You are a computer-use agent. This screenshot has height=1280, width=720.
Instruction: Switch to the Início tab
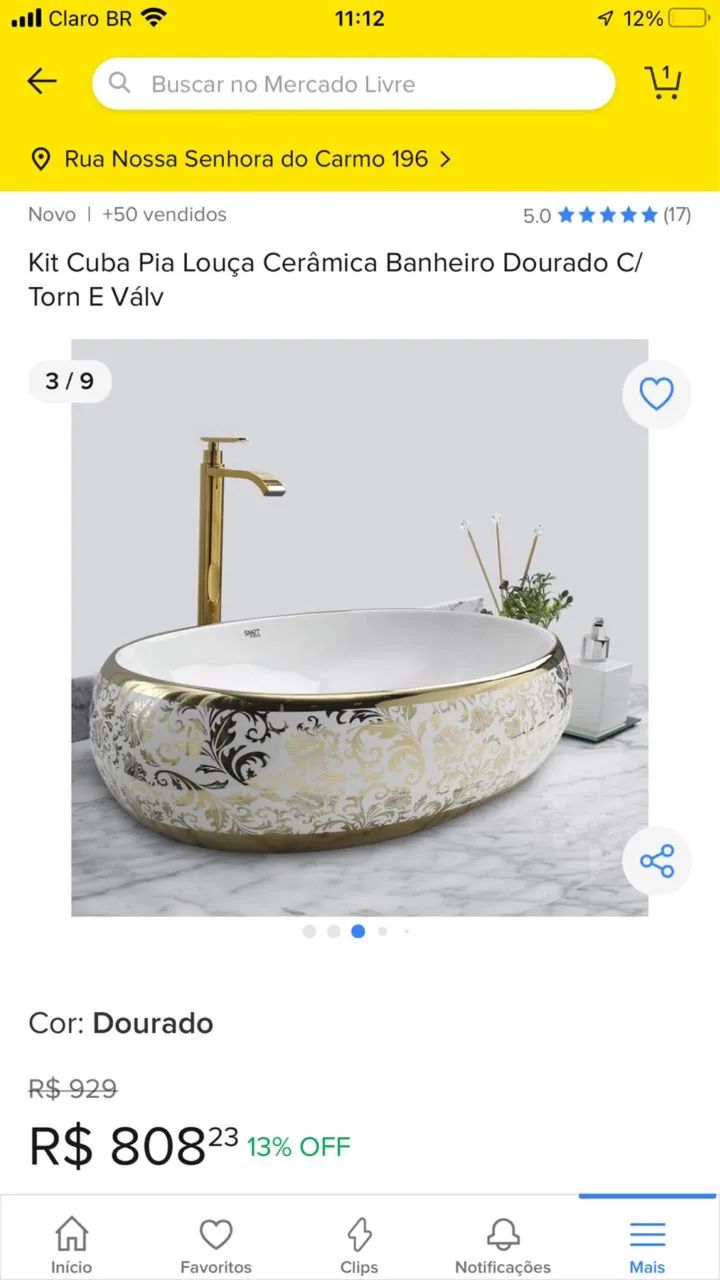point(72,1245)
